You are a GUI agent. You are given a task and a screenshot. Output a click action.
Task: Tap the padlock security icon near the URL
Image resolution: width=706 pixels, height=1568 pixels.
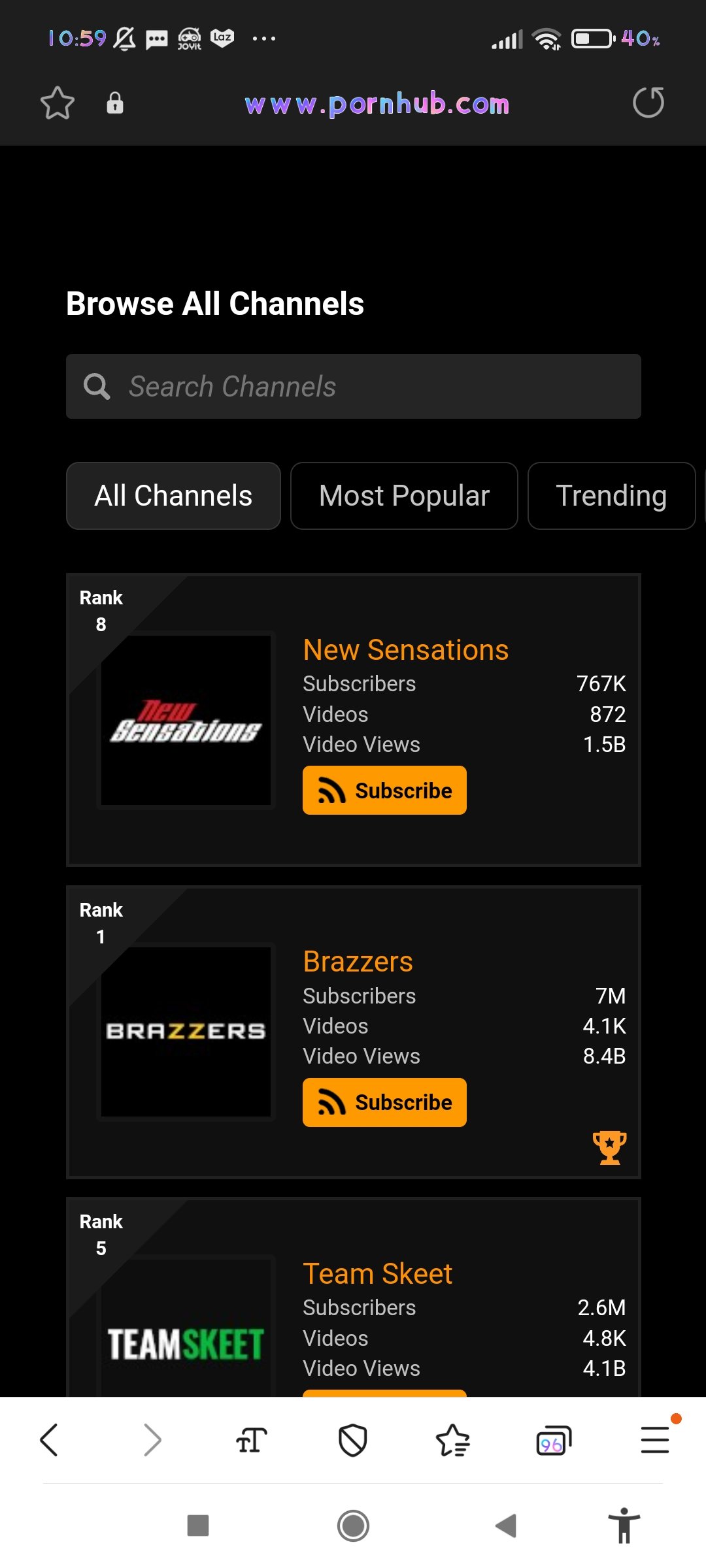pyautogui.click(x=115, y=103)
